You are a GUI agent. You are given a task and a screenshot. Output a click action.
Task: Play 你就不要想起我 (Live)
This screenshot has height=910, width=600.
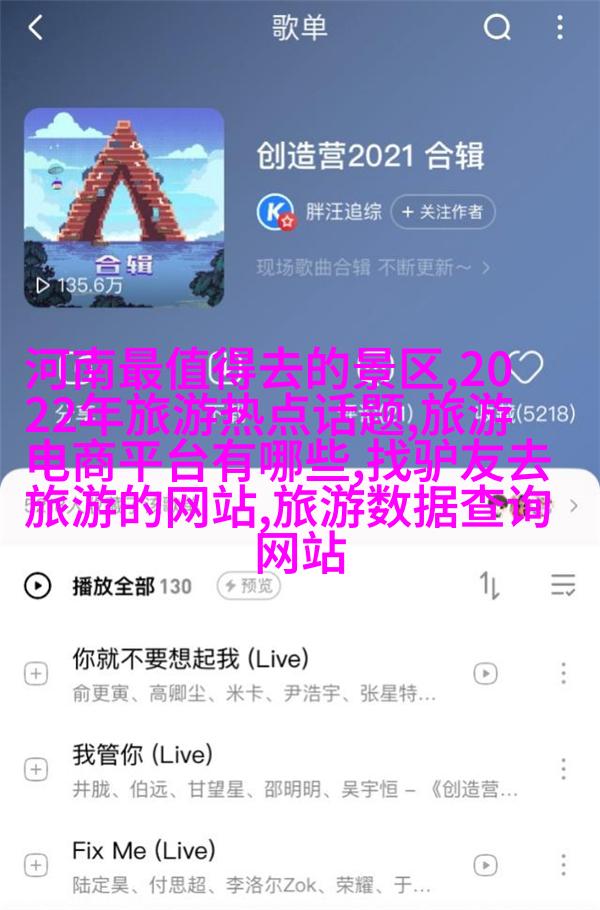click(190, 658)
